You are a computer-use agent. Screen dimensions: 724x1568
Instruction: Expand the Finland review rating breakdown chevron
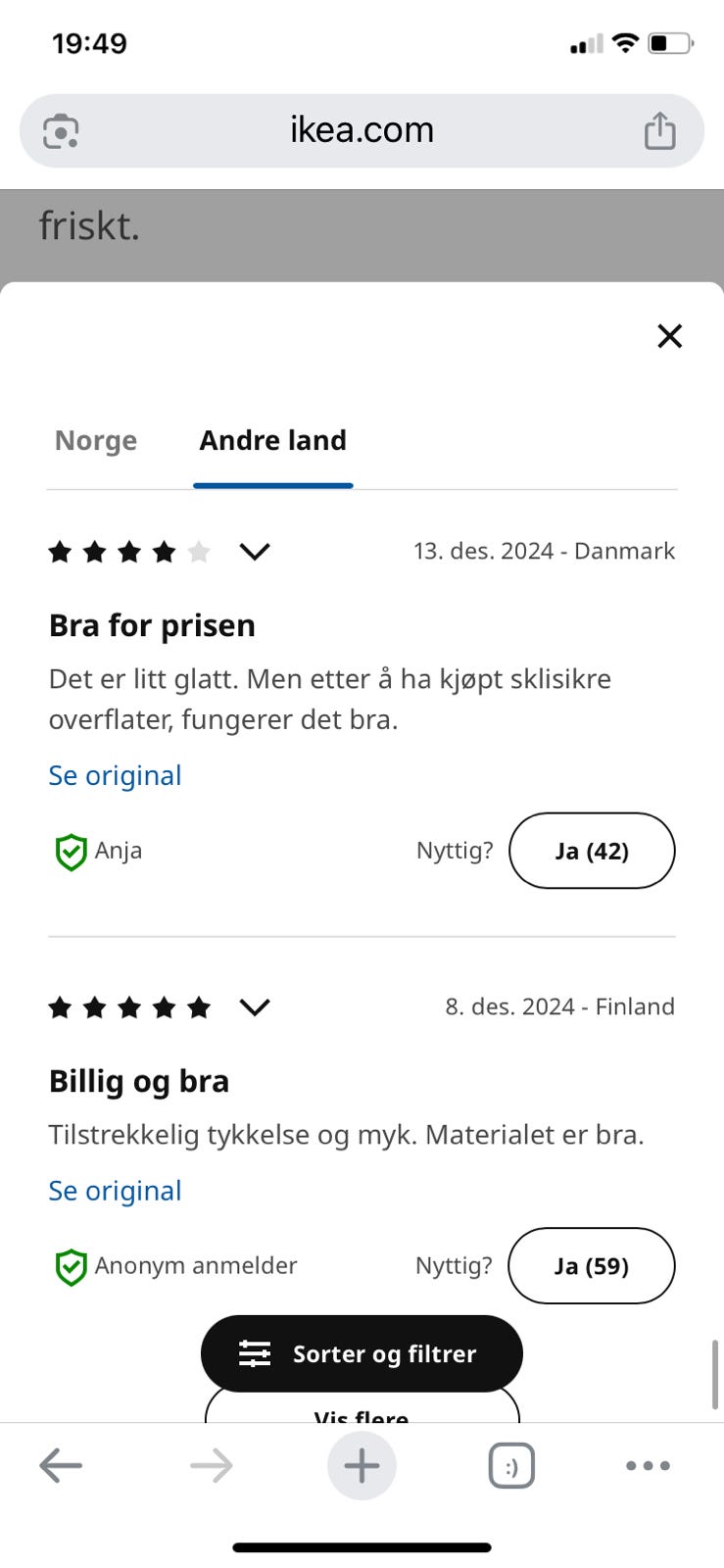255,1006
